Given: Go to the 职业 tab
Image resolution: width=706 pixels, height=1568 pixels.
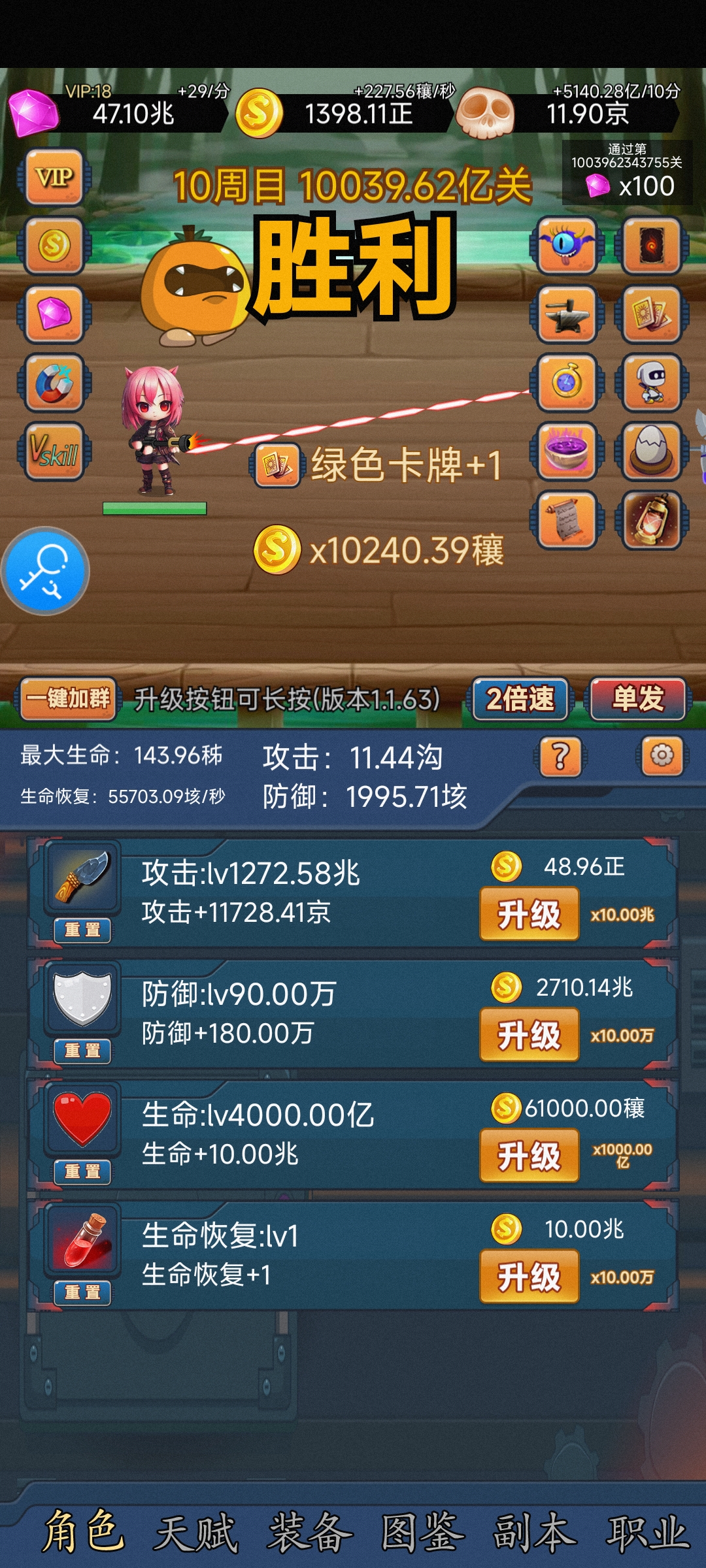Looking at the screenshot, I should (x=647, y=1531).
